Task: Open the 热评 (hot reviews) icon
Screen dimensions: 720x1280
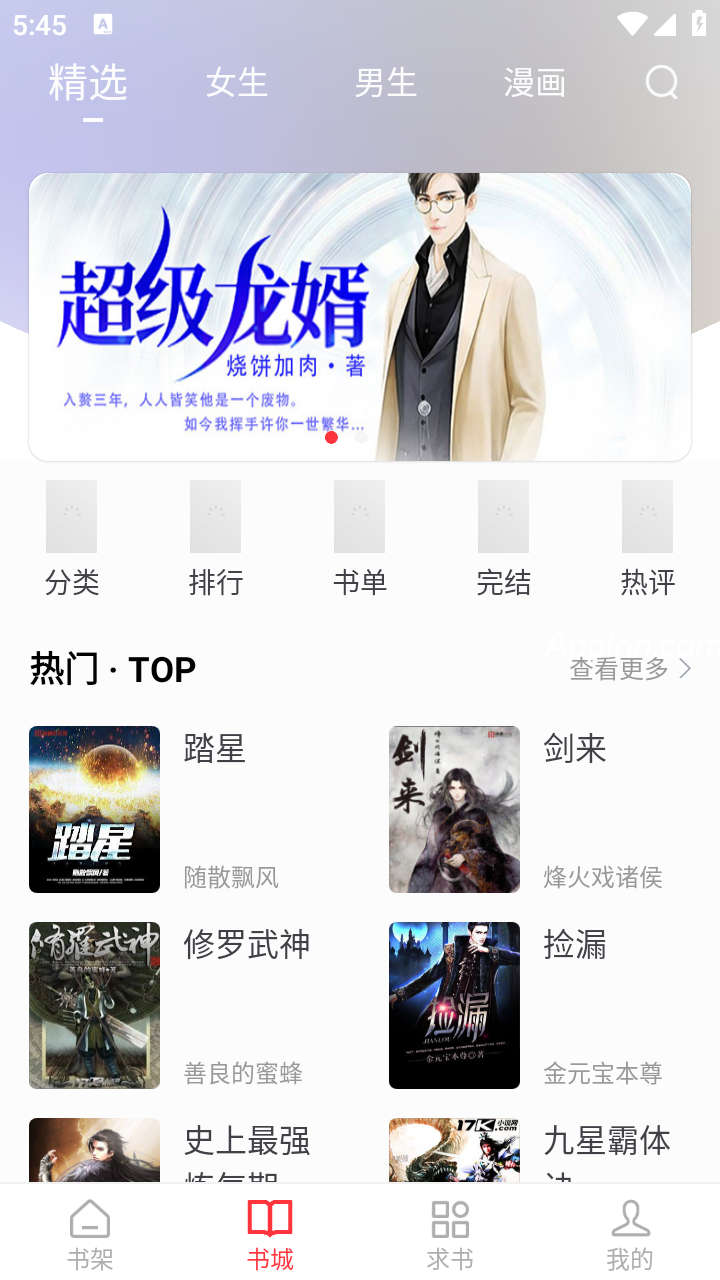Action: pos(647,535)
